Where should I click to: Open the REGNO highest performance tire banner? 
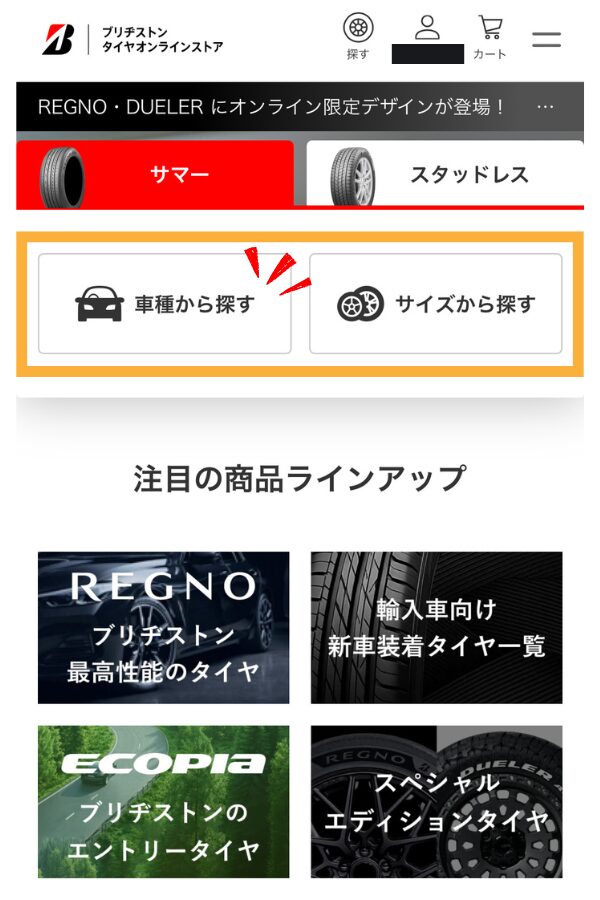click(x=164, y=627)
